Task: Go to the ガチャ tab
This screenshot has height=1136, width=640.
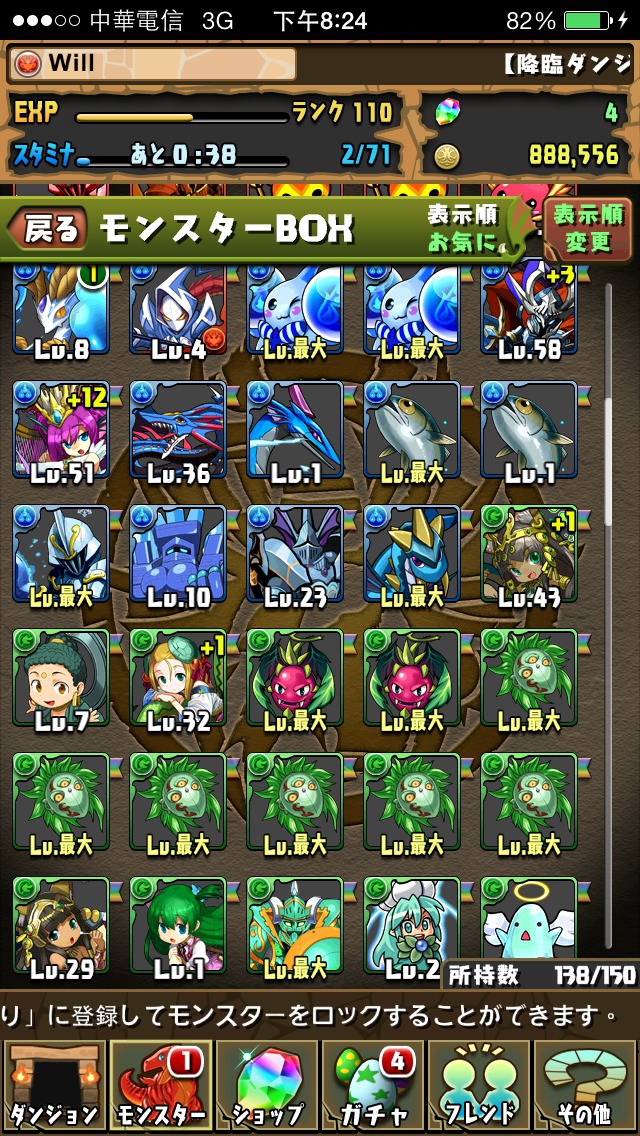Action: [373, 1086]
